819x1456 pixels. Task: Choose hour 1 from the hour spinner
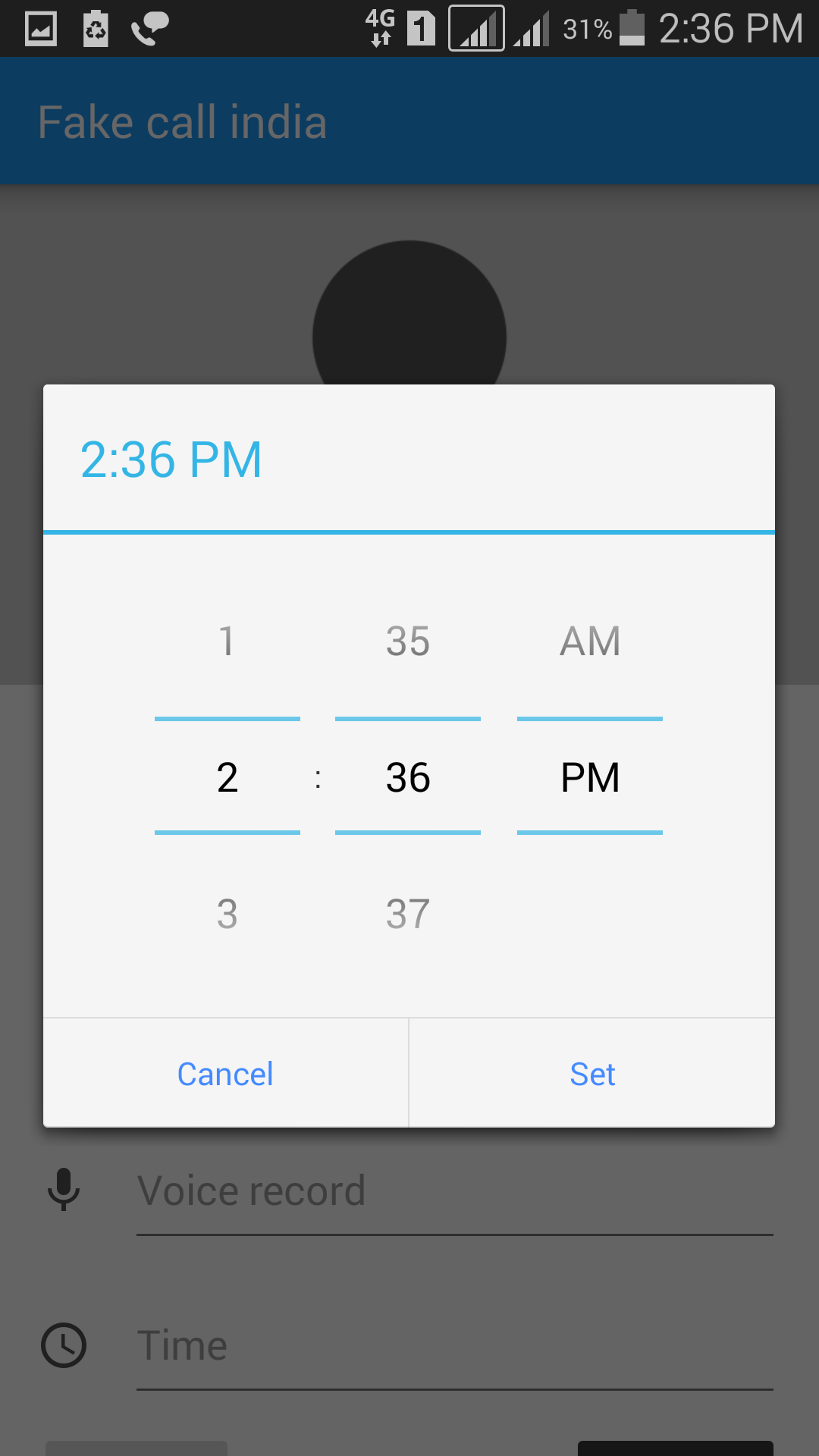click(227, 641)
